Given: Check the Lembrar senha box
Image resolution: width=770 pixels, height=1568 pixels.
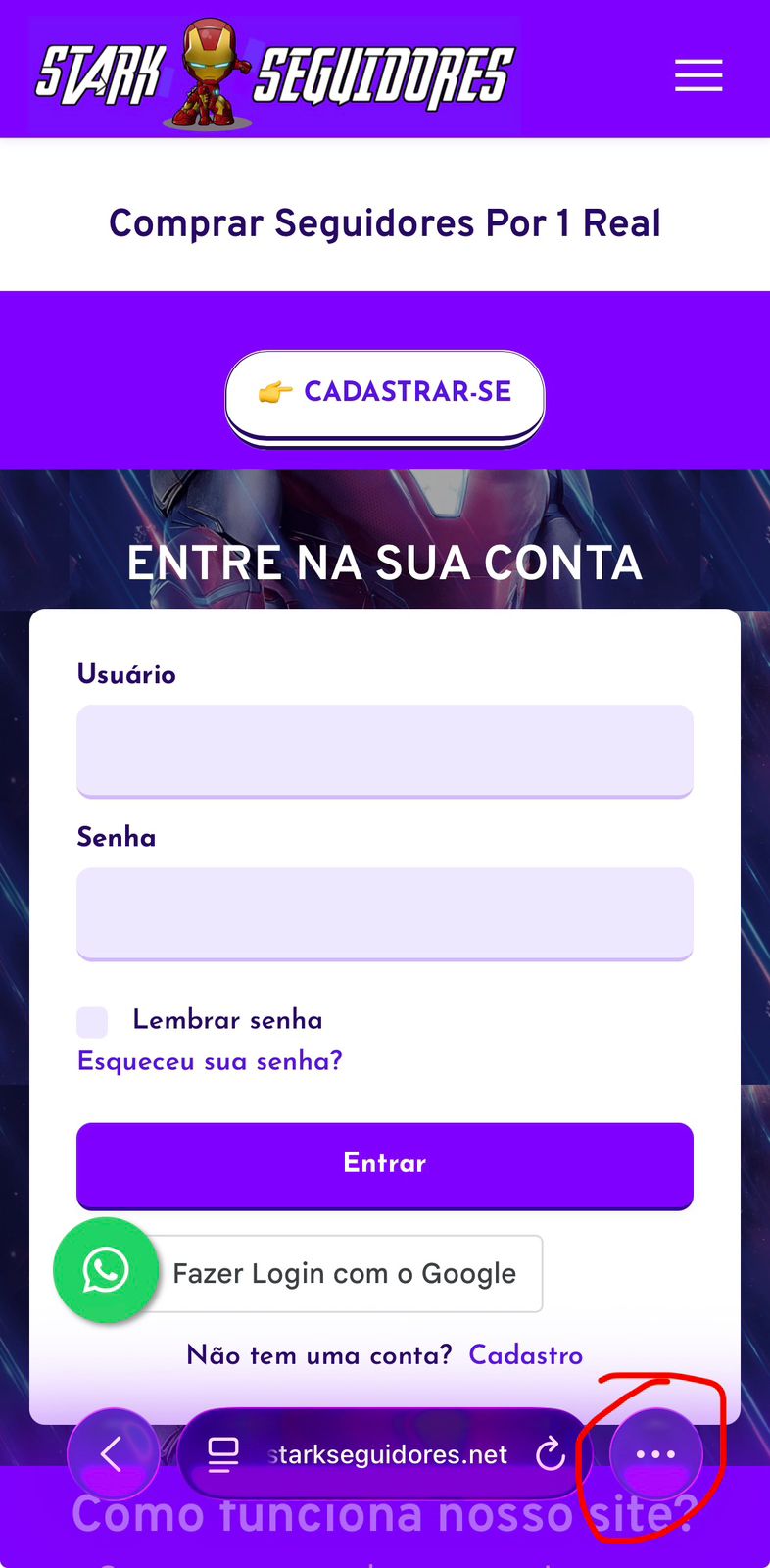Looking at the screenshot, I should pyautogui.click(x=93, y=1021).
